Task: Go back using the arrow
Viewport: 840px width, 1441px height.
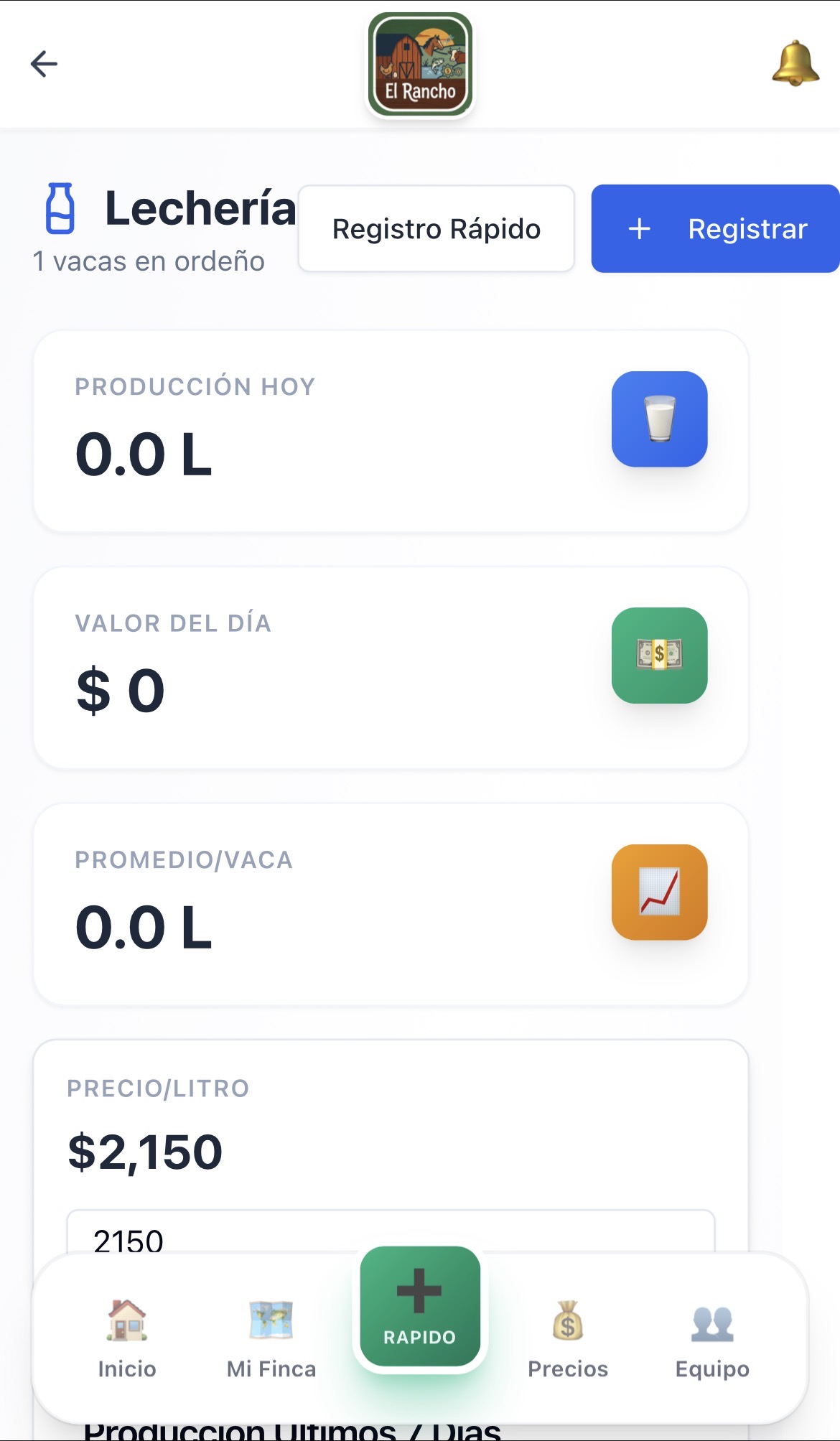Action: tap(43, 65)
